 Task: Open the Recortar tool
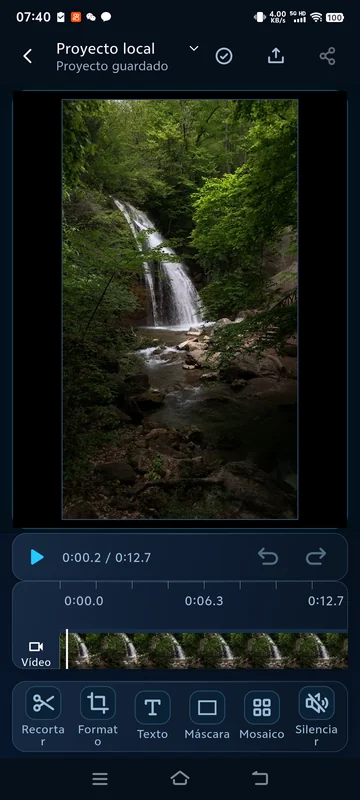[43, 716]
